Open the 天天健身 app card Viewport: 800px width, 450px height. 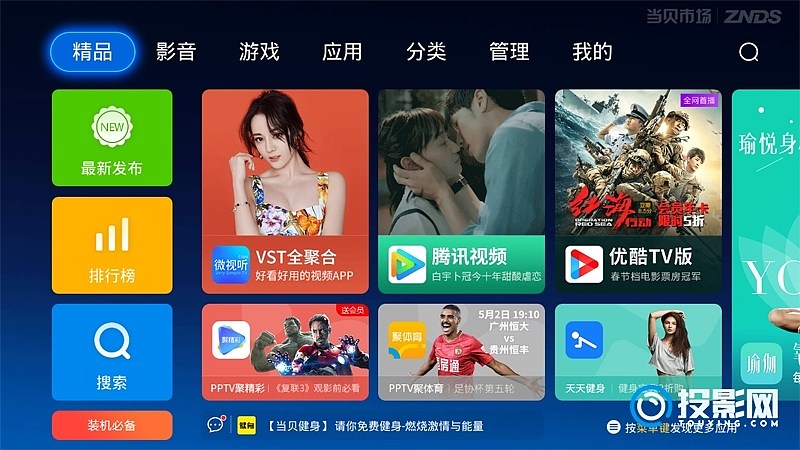638,352
